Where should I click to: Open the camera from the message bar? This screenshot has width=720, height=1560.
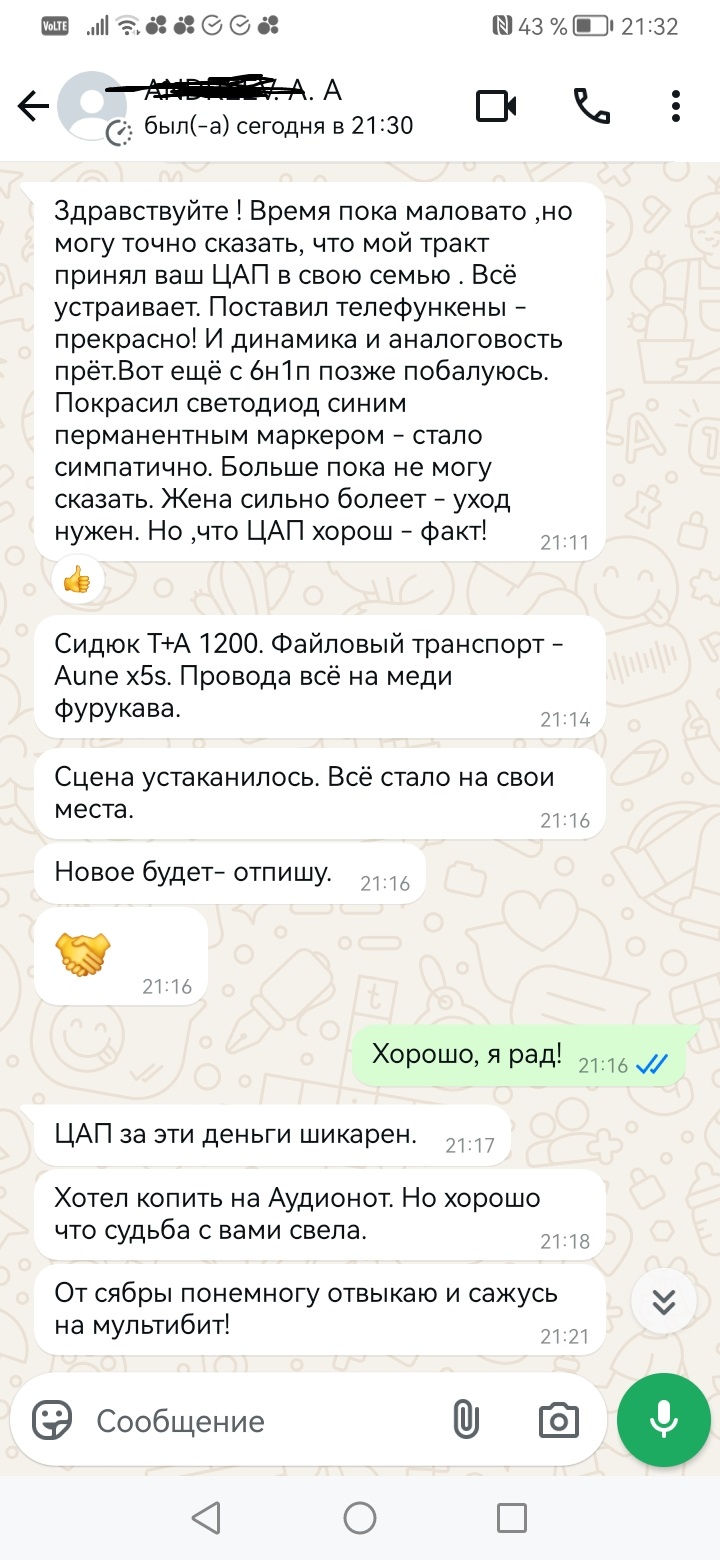[x=559, y=1421]
